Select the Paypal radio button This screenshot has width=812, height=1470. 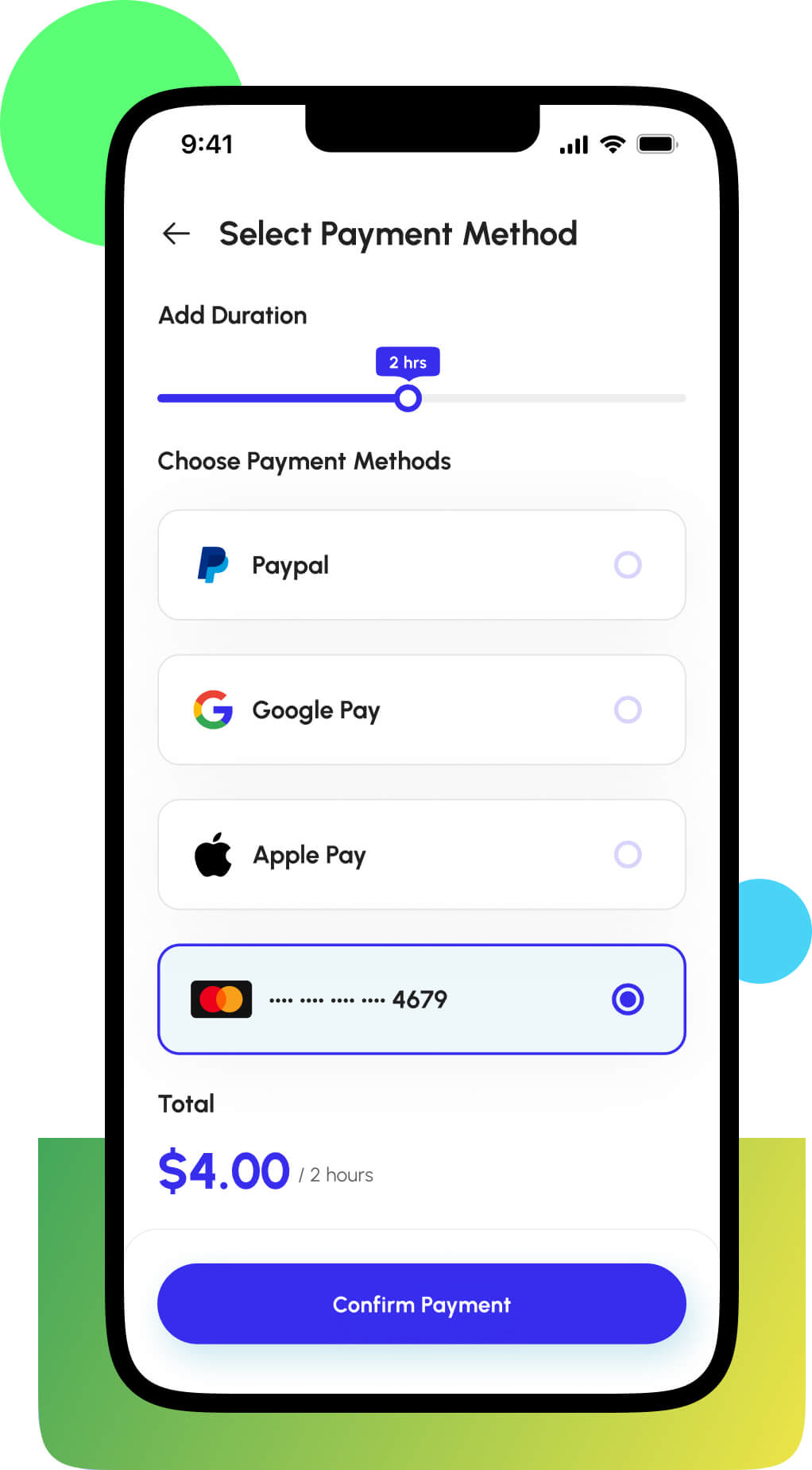pyautogui.click(x=628, y=565)
